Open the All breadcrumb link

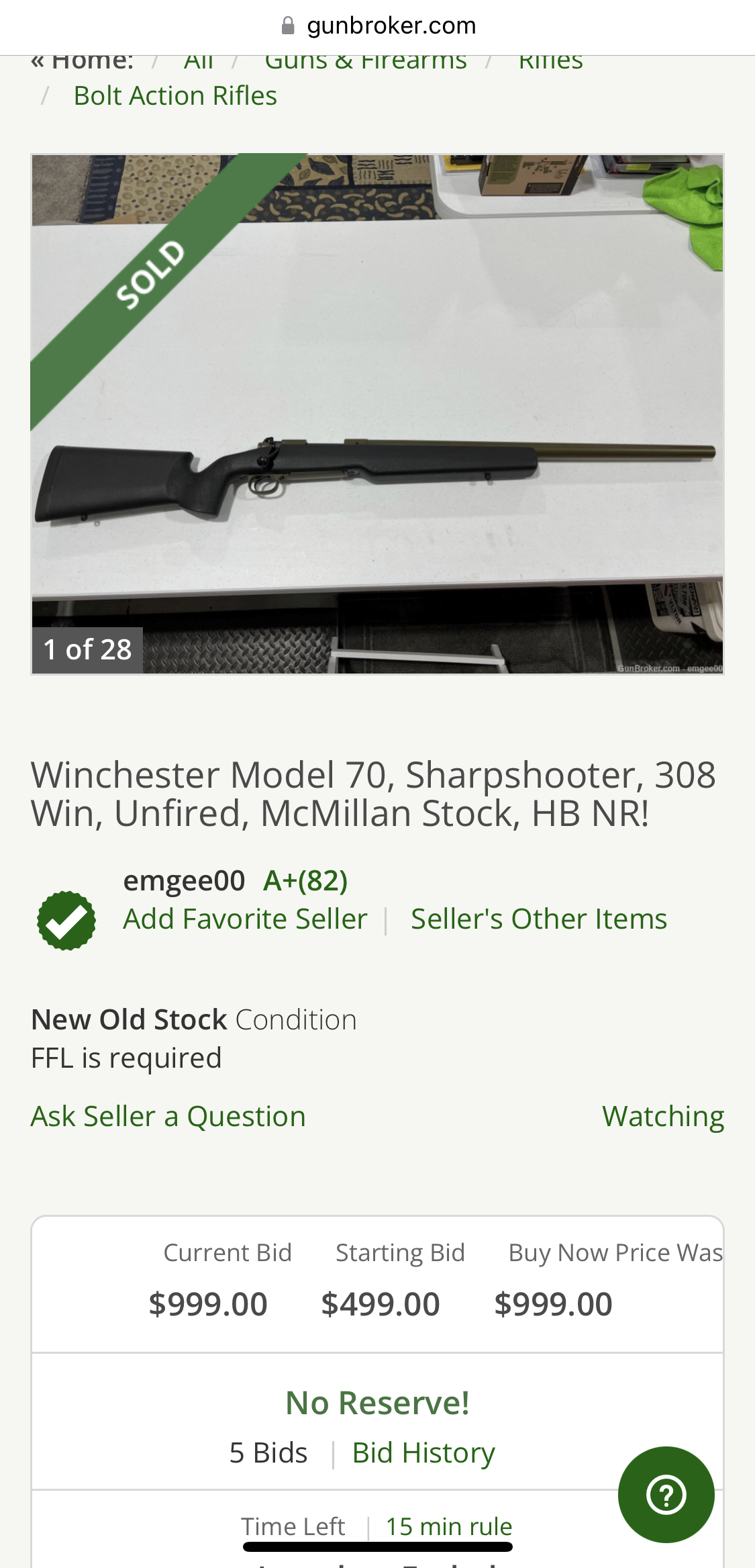tap(199, 62)
